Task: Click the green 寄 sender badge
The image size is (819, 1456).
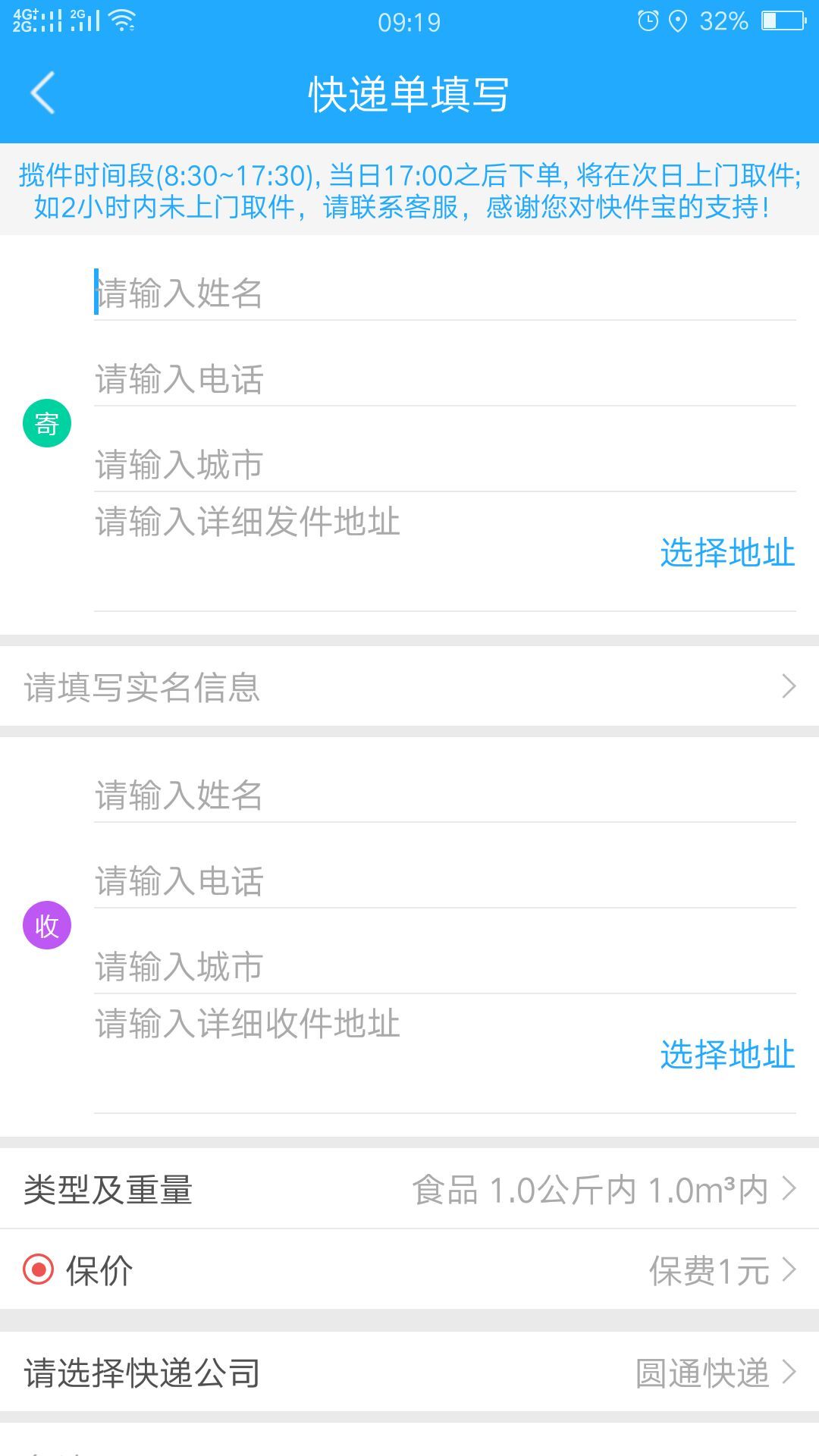Action: point(47,422)
